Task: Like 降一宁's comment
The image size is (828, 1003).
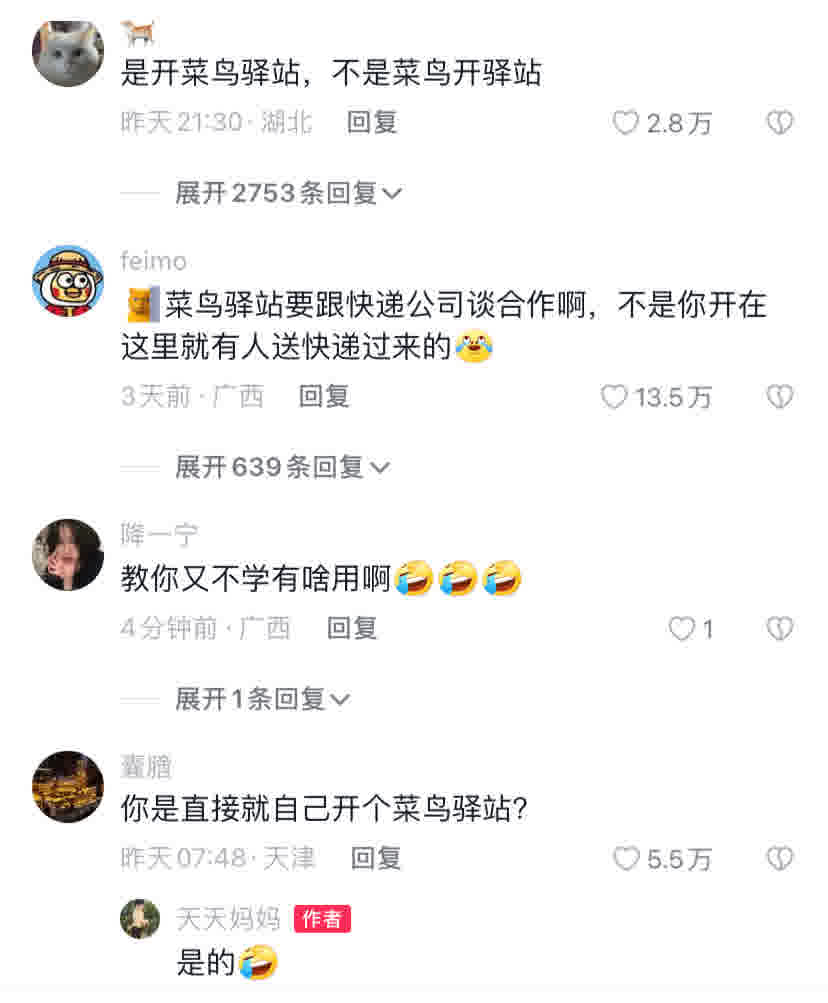Action: pyautogui.click(x=681, y=629)
